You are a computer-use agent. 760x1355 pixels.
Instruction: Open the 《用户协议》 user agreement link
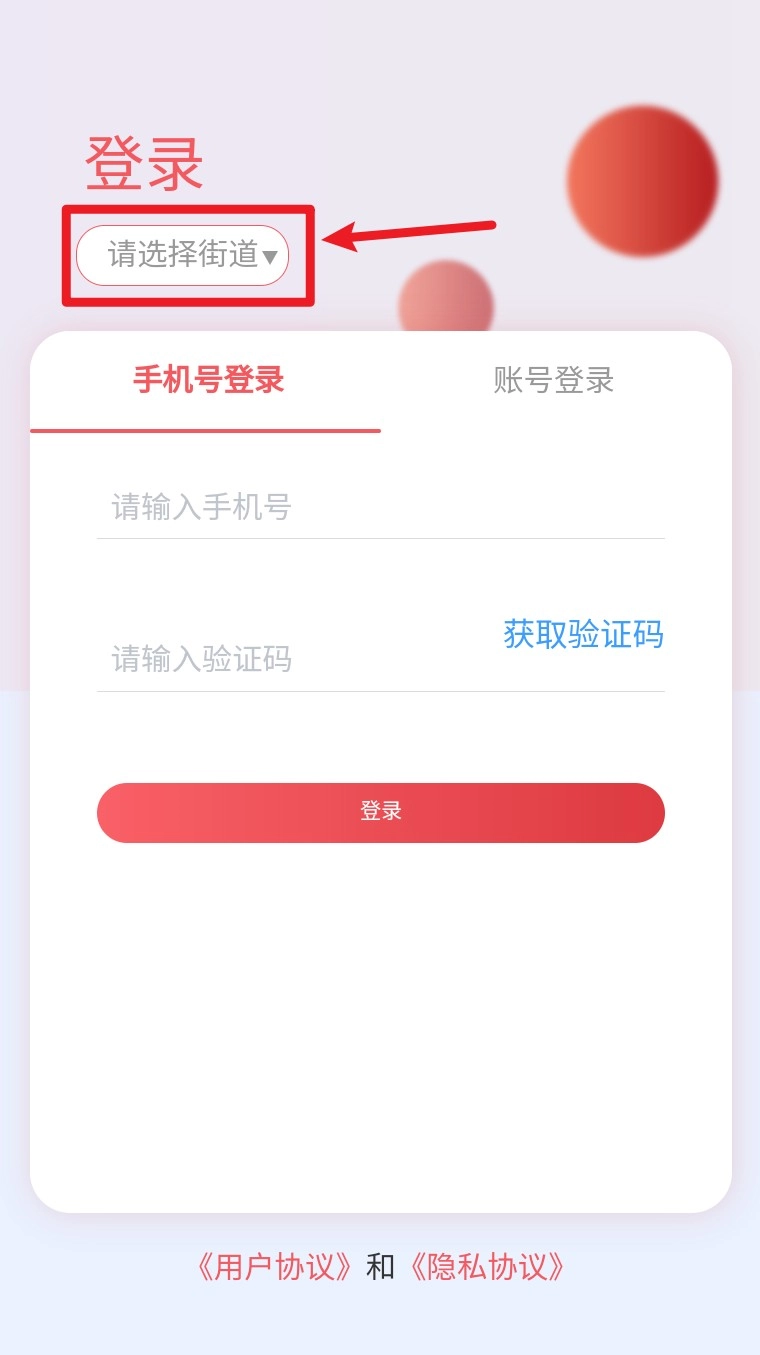tap(274, 1268)
